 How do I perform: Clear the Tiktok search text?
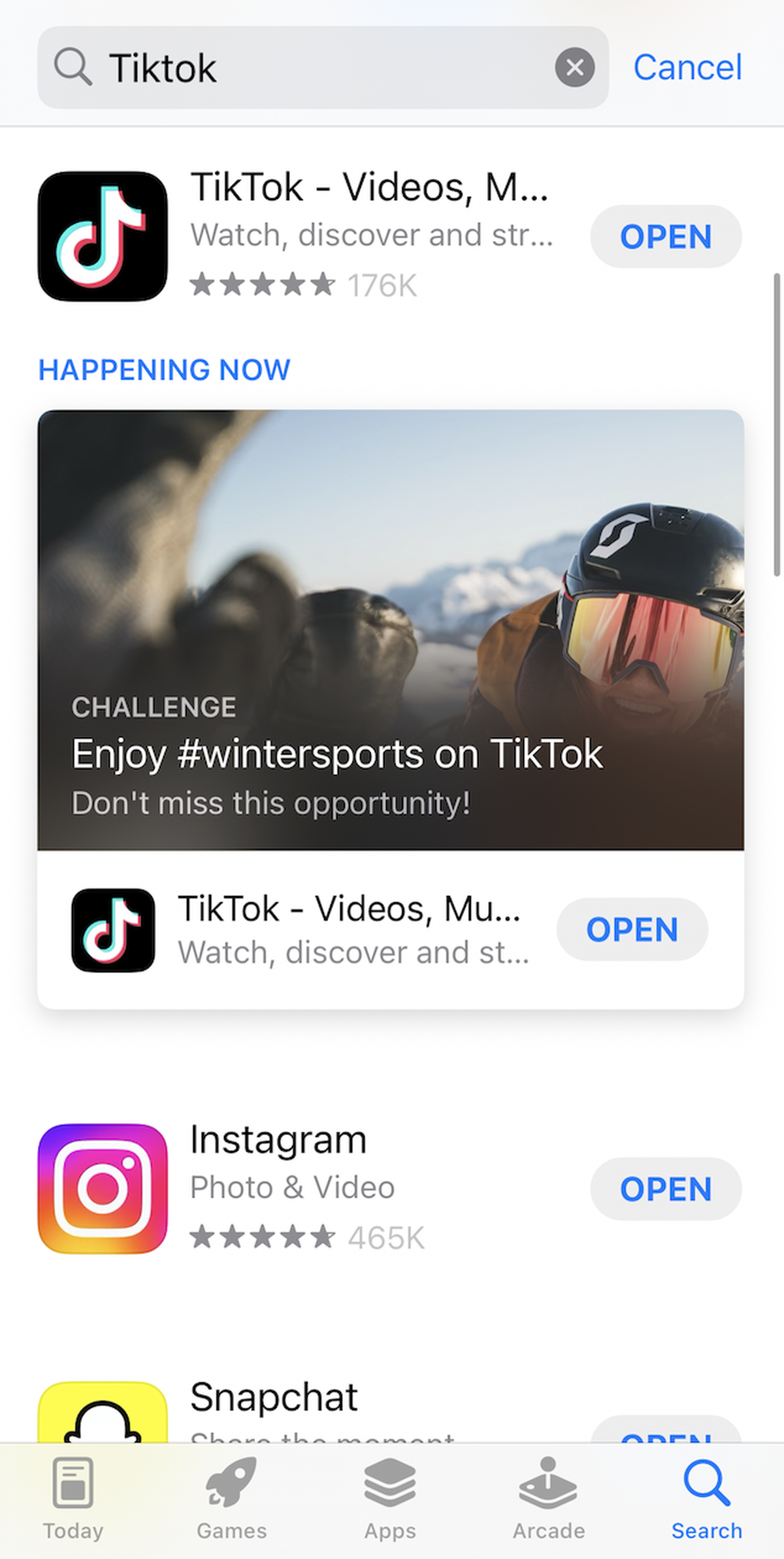click(x=575, y=67)
